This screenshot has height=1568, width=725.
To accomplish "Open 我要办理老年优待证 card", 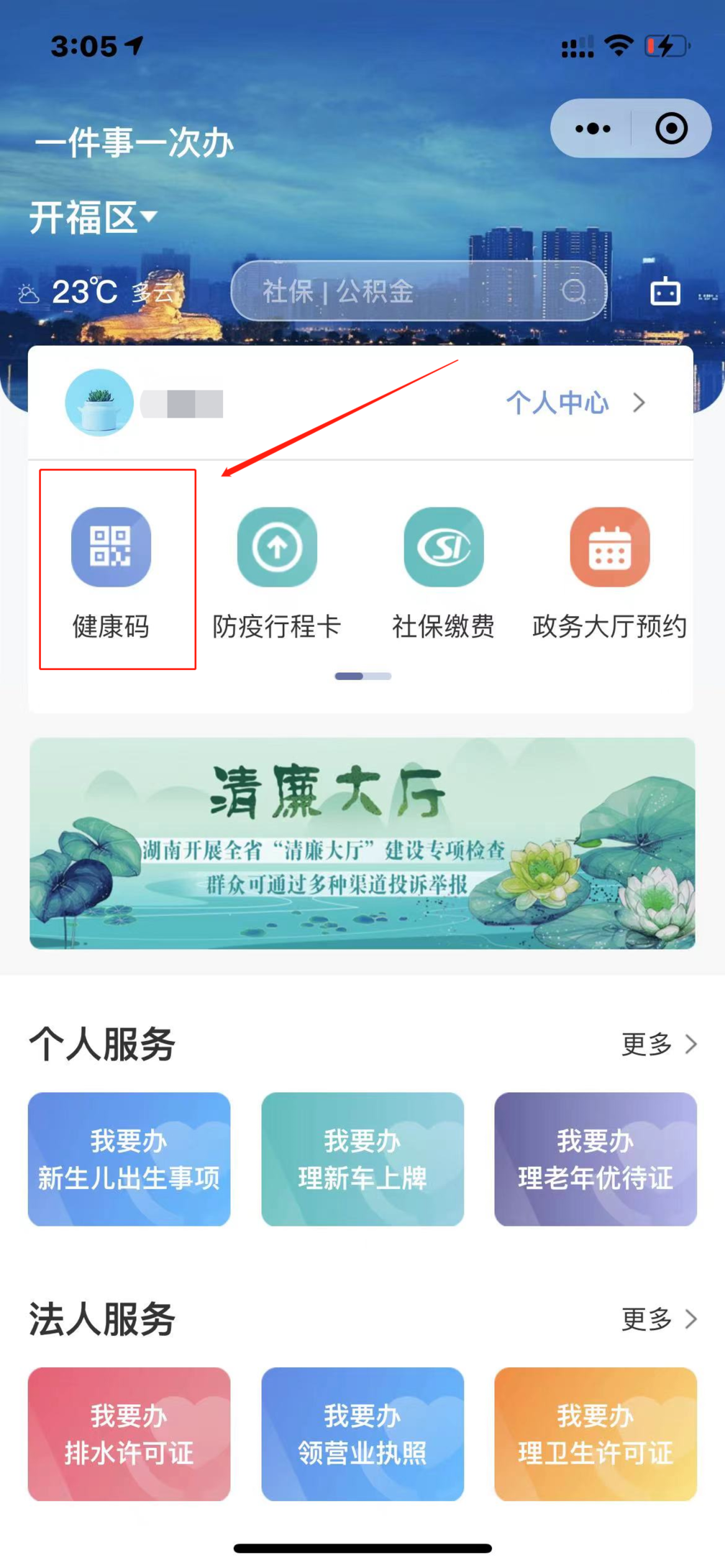I will point(596,1159).
